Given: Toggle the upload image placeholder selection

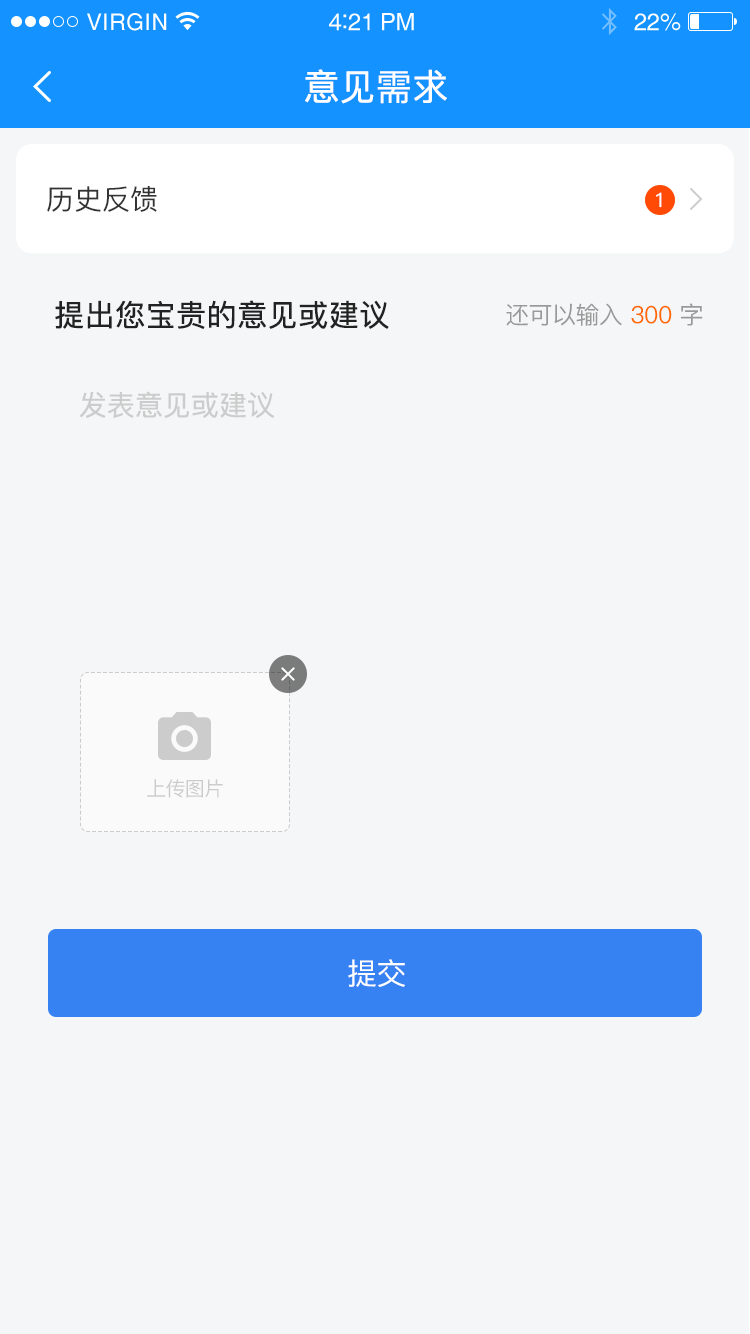Looking at the screenshot, I should pyautogui.click(x=184, y=751).
